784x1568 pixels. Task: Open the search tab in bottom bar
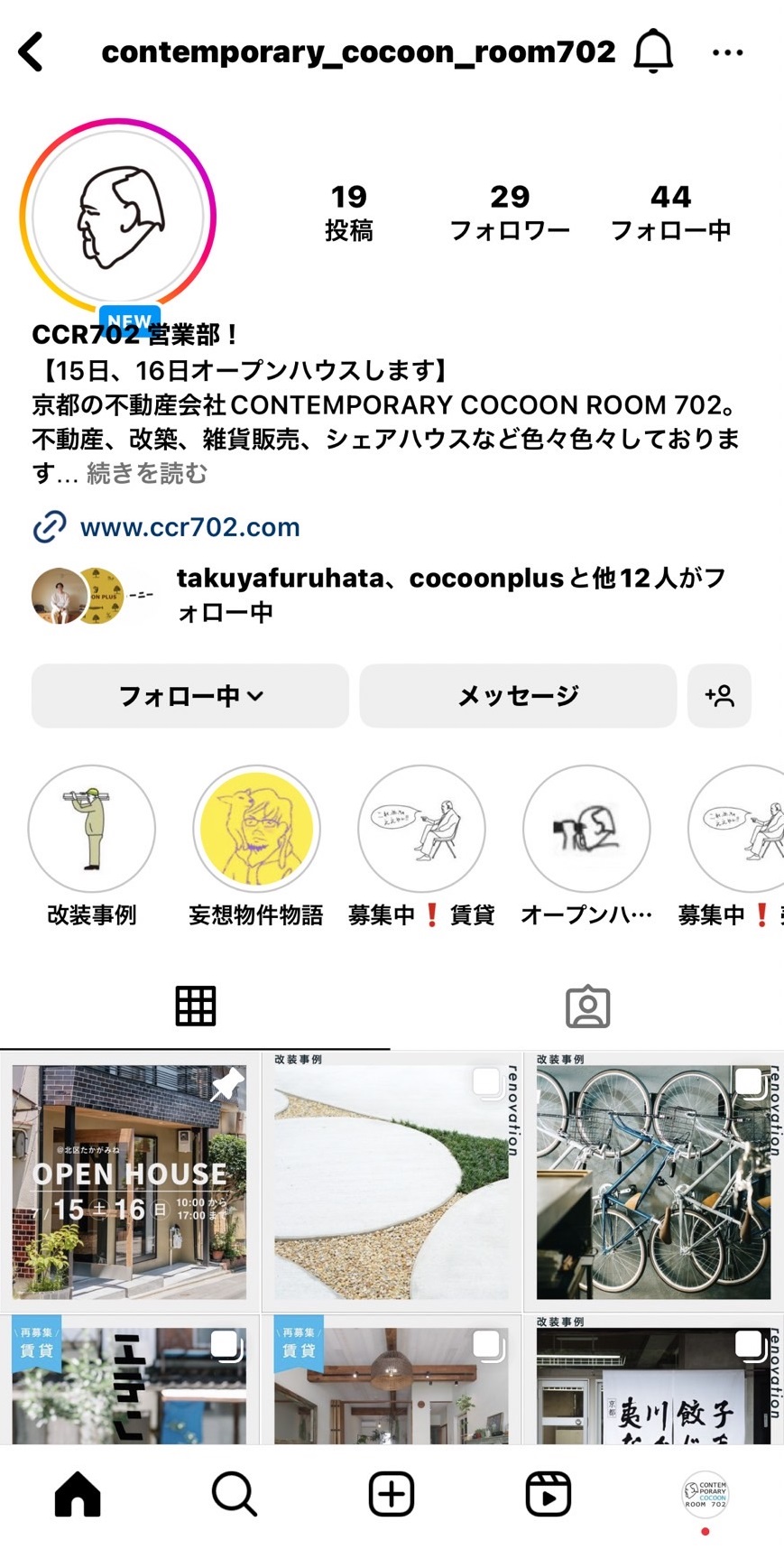(235, 1494)
